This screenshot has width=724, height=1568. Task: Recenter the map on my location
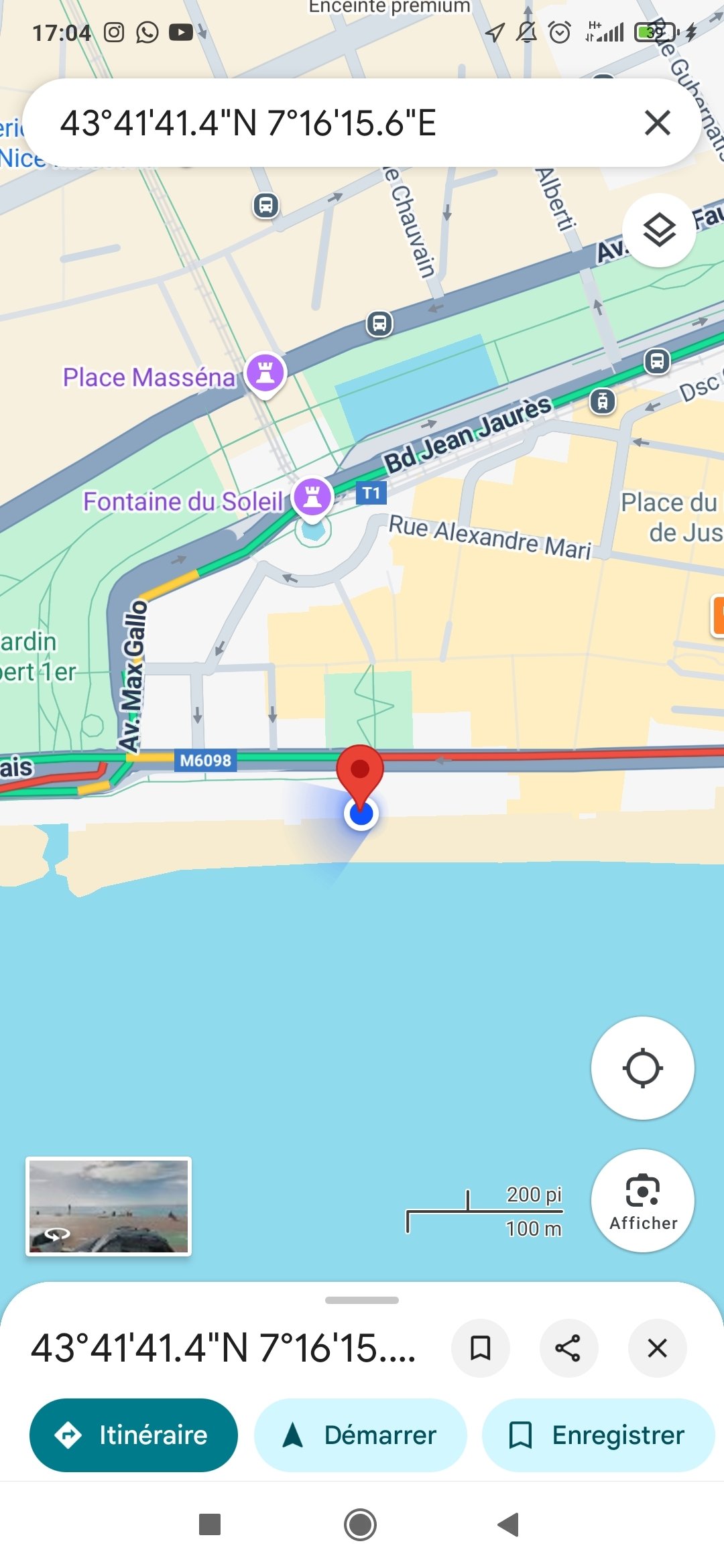(642, 1068)
